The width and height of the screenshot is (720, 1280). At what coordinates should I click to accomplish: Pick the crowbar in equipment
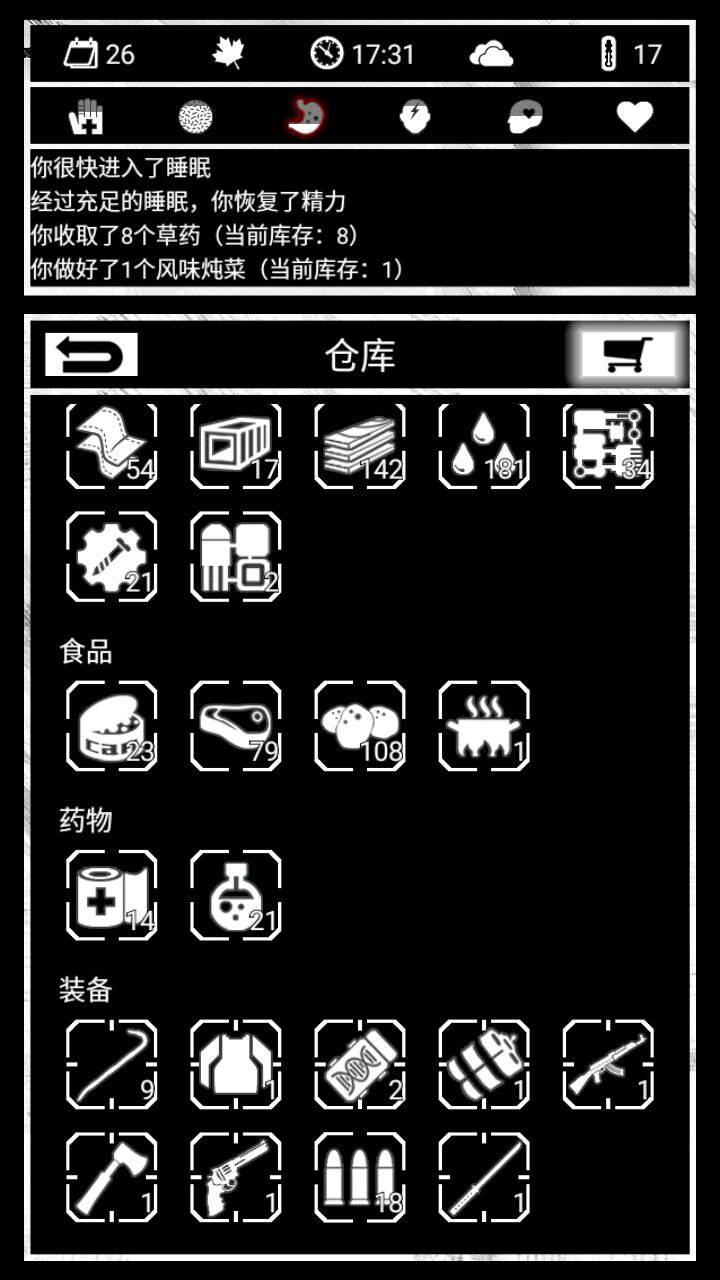pyautogui.click(x=111, y=1065)
